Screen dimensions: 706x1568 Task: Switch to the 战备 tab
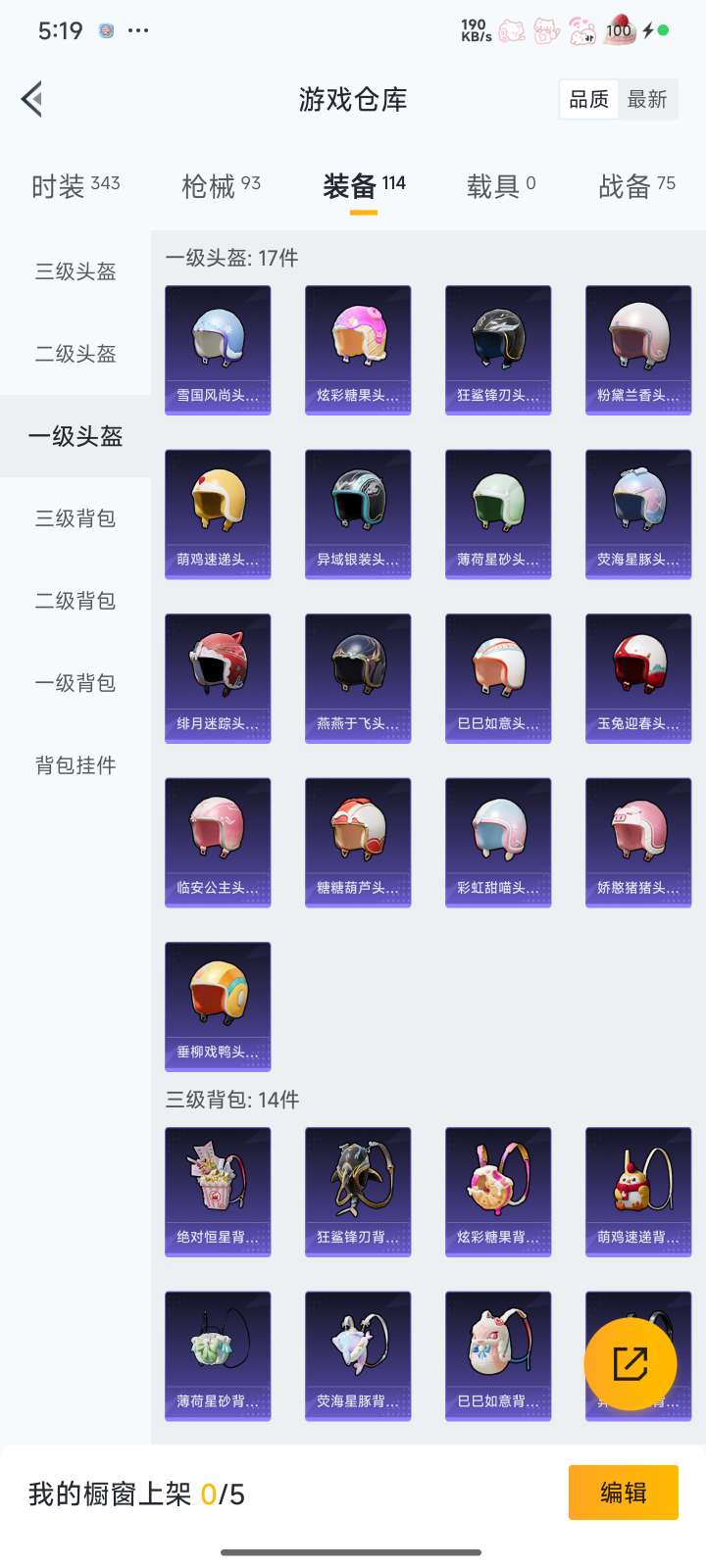636,185
